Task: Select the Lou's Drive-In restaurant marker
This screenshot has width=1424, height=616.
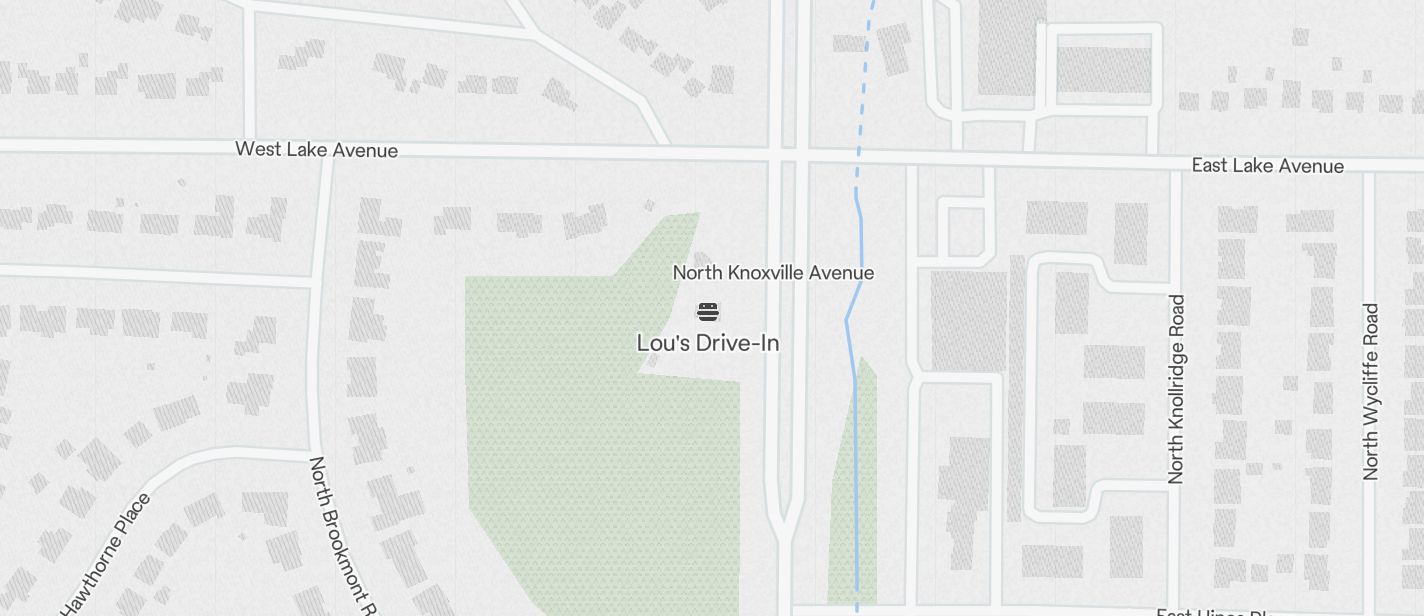Action: [707, 313]
